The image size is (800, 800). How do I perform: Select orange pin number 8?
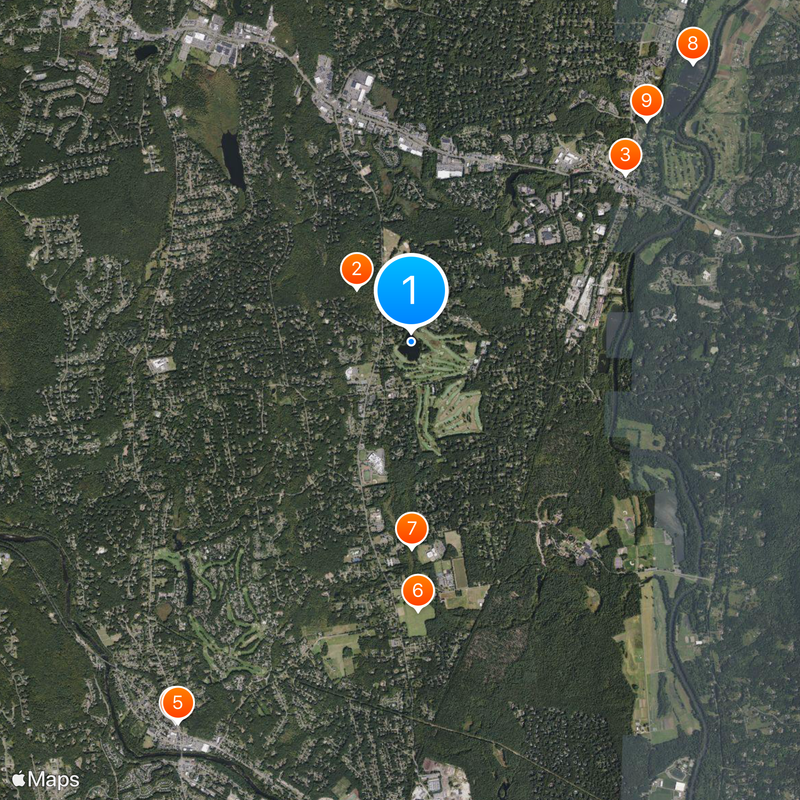pyautogui.click(x=691, y=44)
